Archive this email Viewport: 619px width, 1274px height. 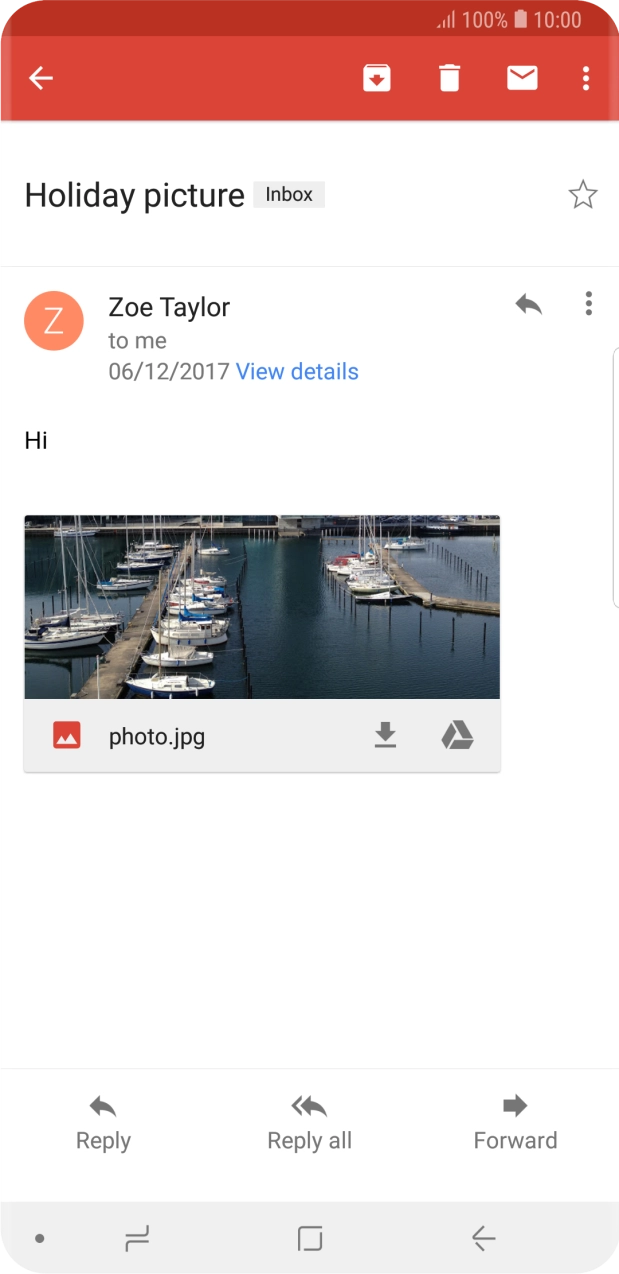click(376, 78)
